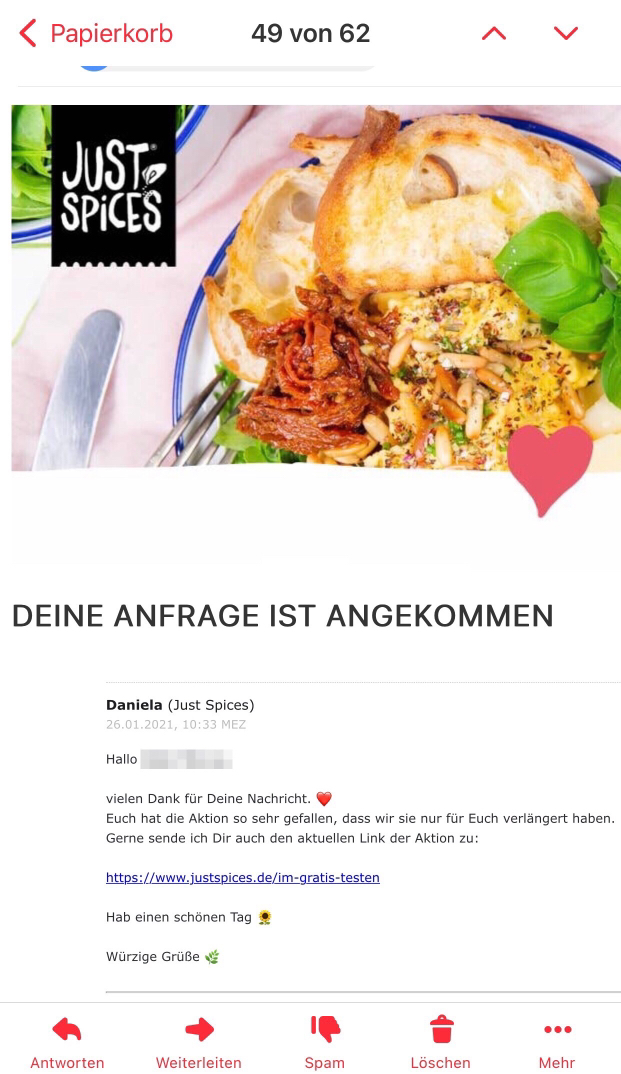Show the next email with down arrow

point(566,33)
